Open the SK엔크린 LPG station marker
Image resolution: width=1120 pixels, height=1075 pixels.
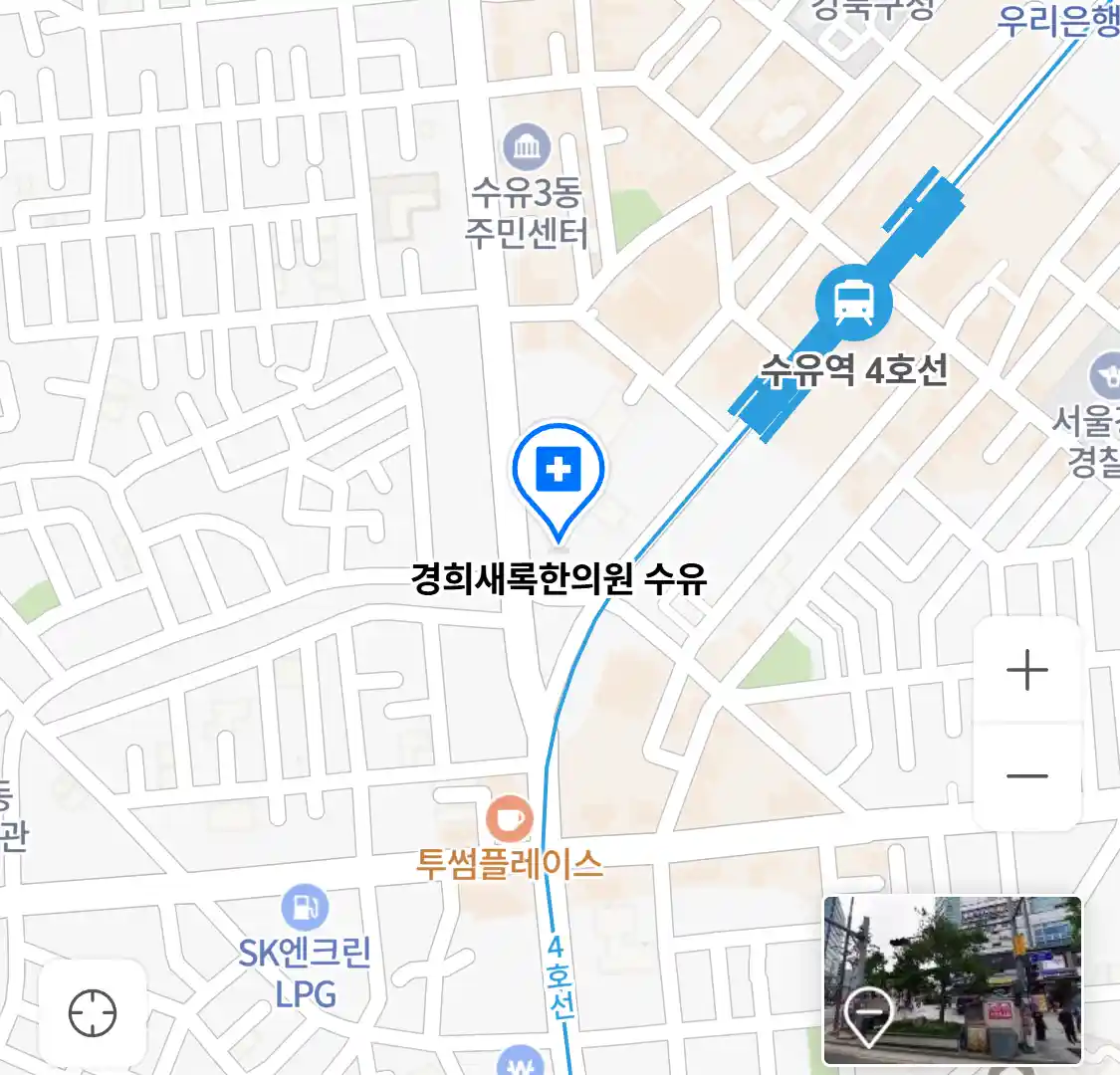click(305, 908)
